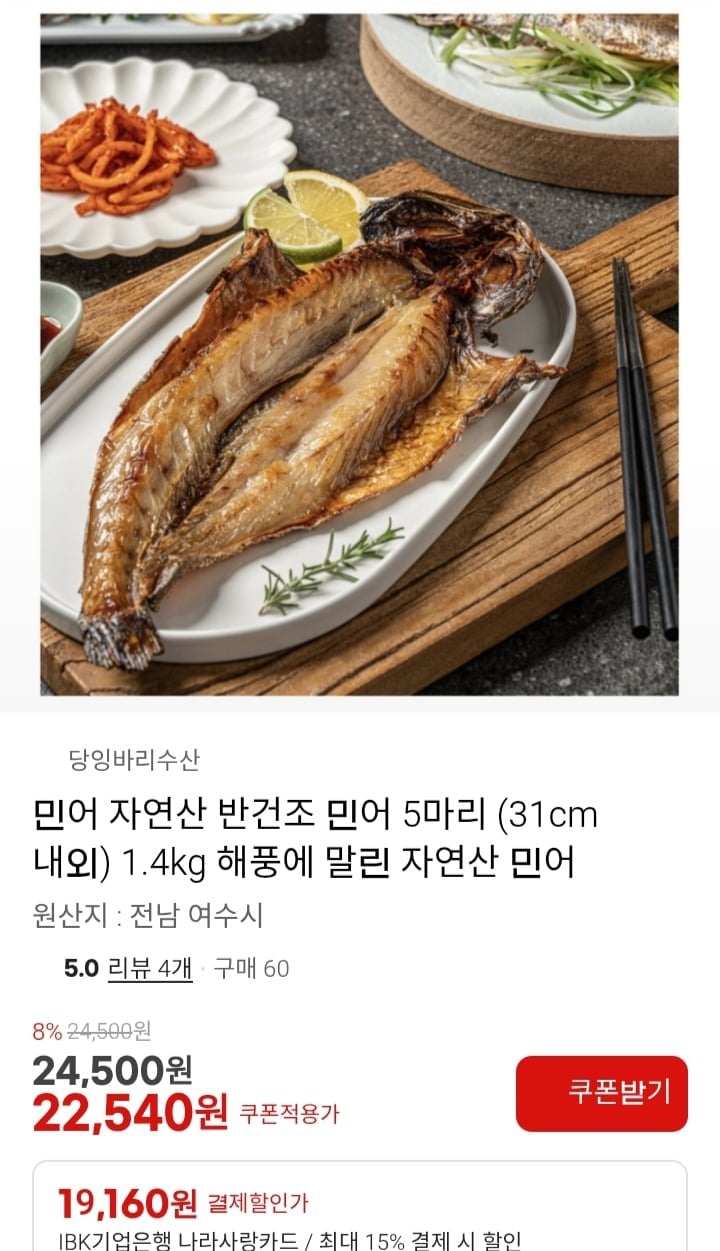
Task: Open the 당잉바리수산 seller store link
Action: click(134, 760)
